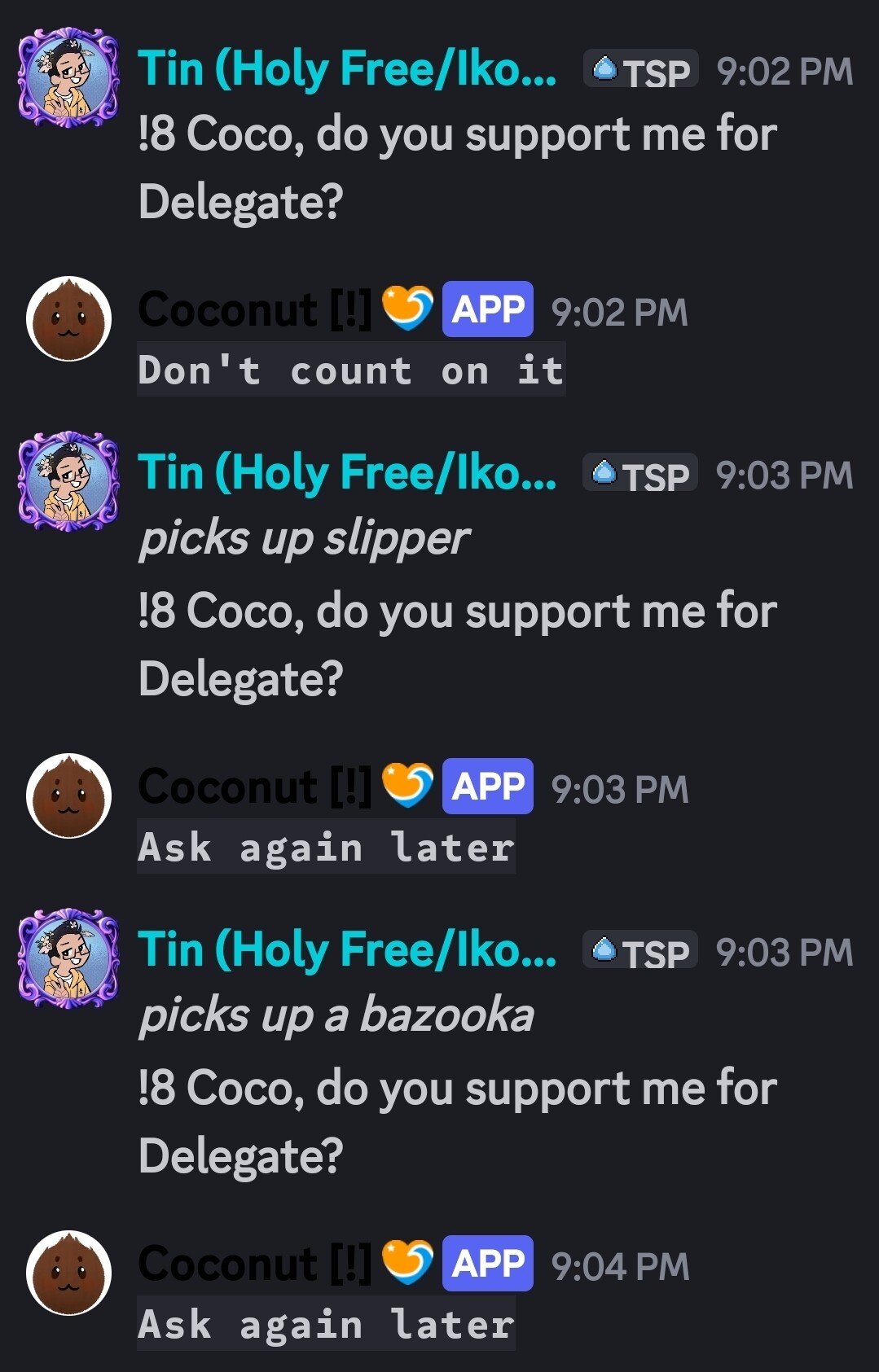Image resolution: width=879 pixels, height=1372 pixels.
Task: Tap the TSP server tag on Tin's 9:02 PM message
Action: pyautogui.click(x=641, y=71)
